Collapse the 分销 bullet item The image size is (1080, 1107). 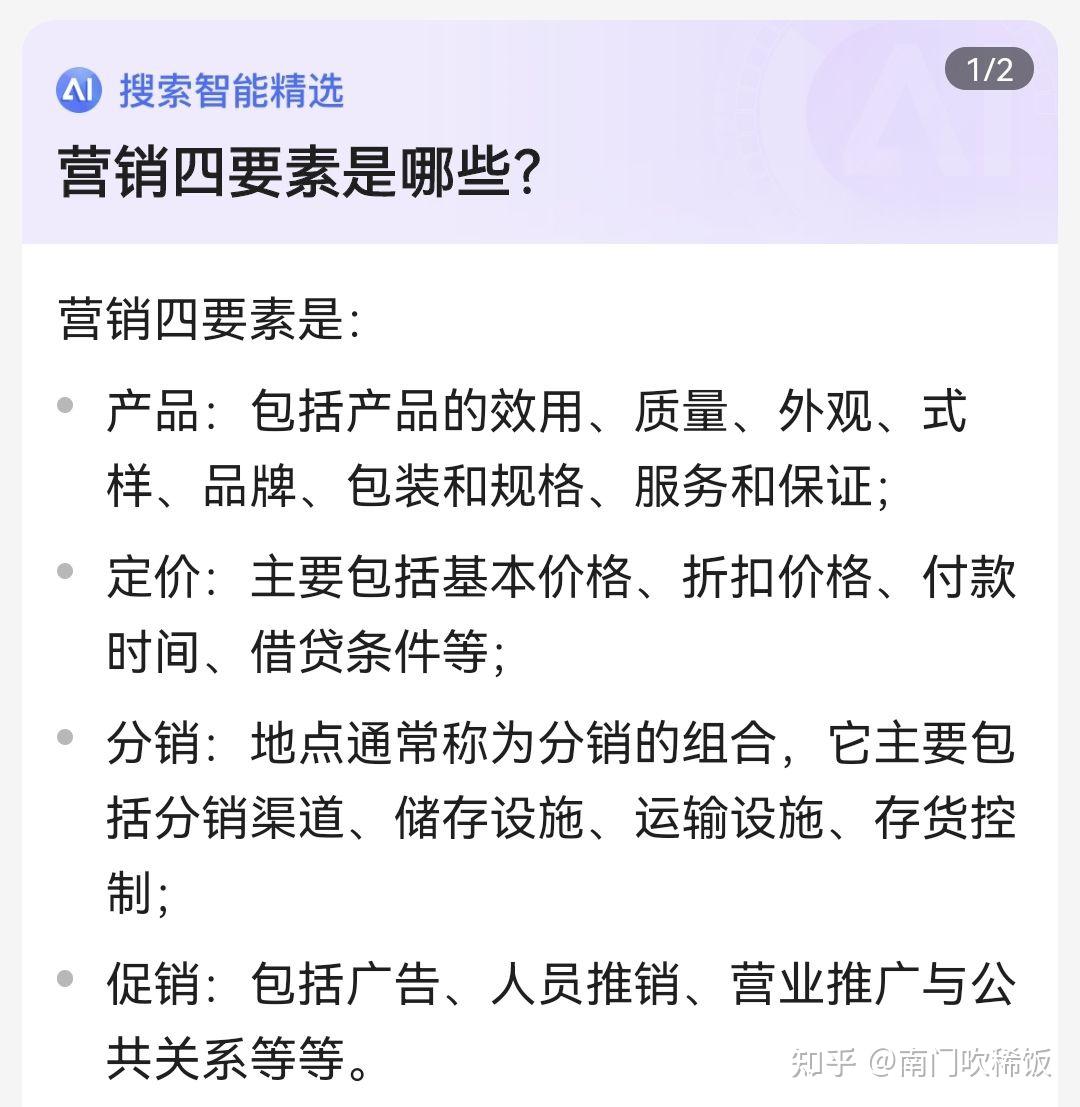point(540,810)
